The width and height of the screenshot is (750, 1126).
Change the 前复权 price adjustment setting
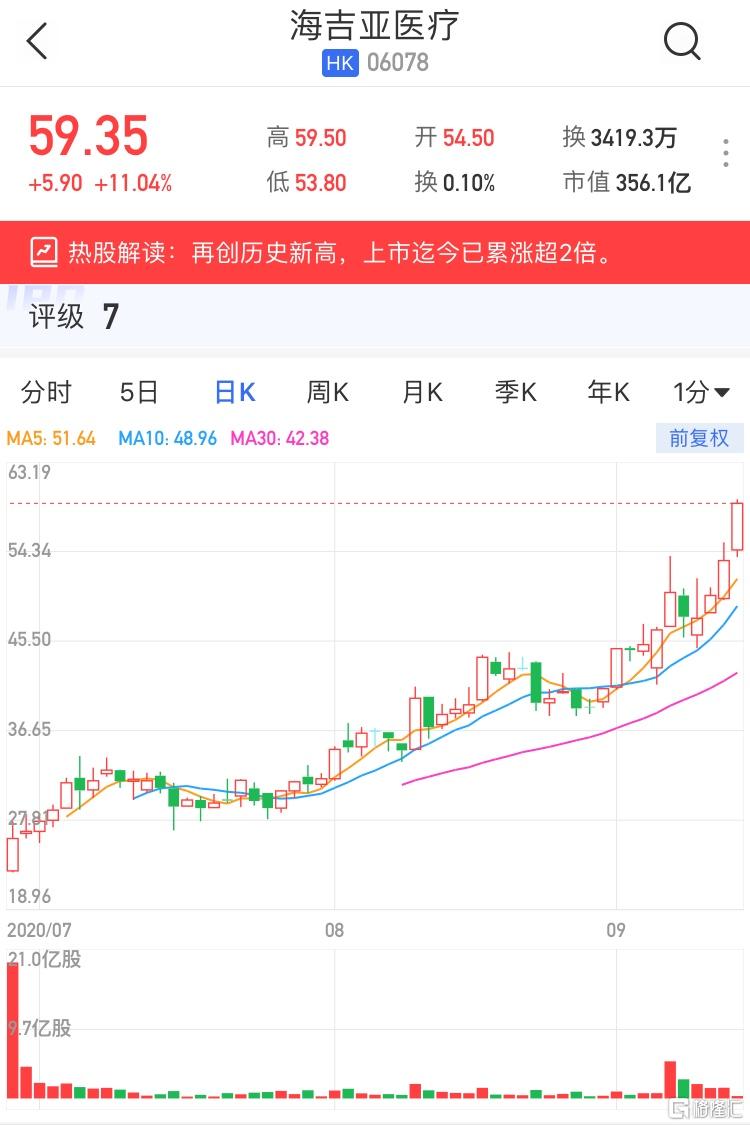click(x=699, y=438)
